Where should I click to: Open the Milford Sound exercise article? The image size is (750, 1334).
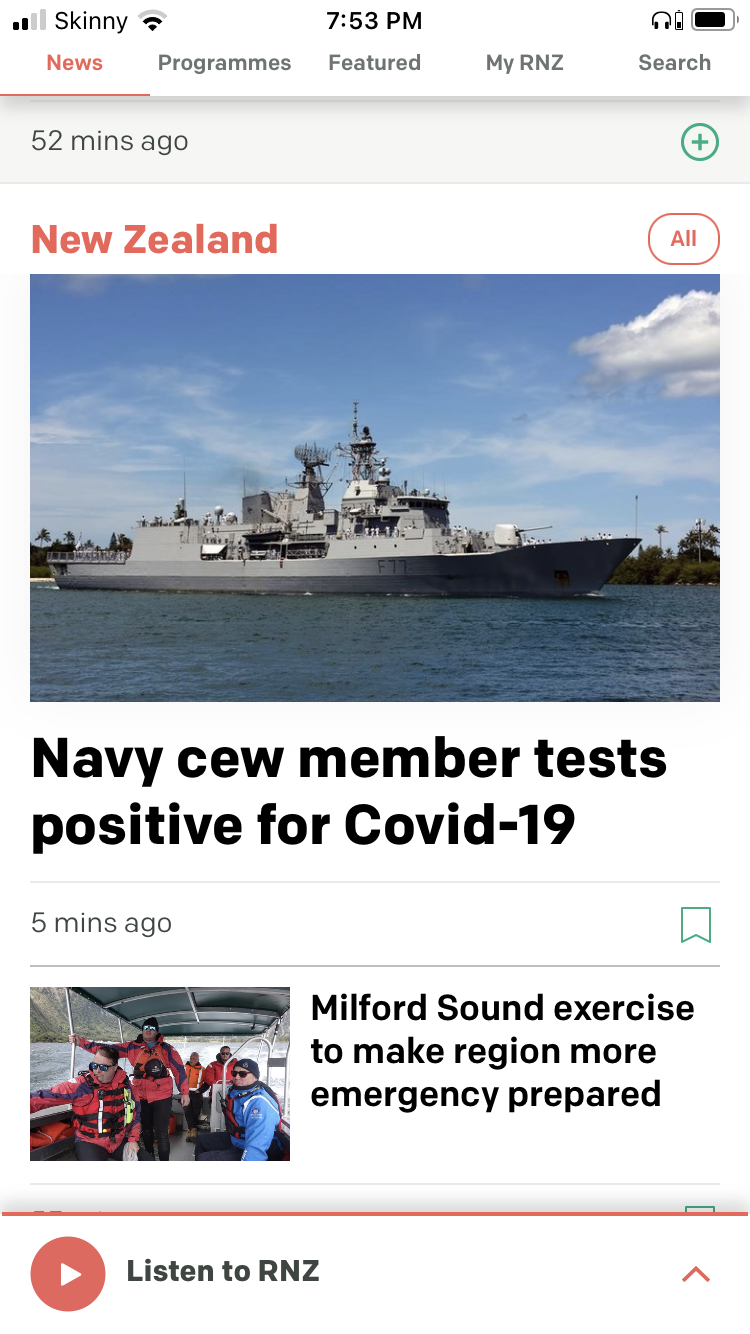click(x=500, y=1050)
